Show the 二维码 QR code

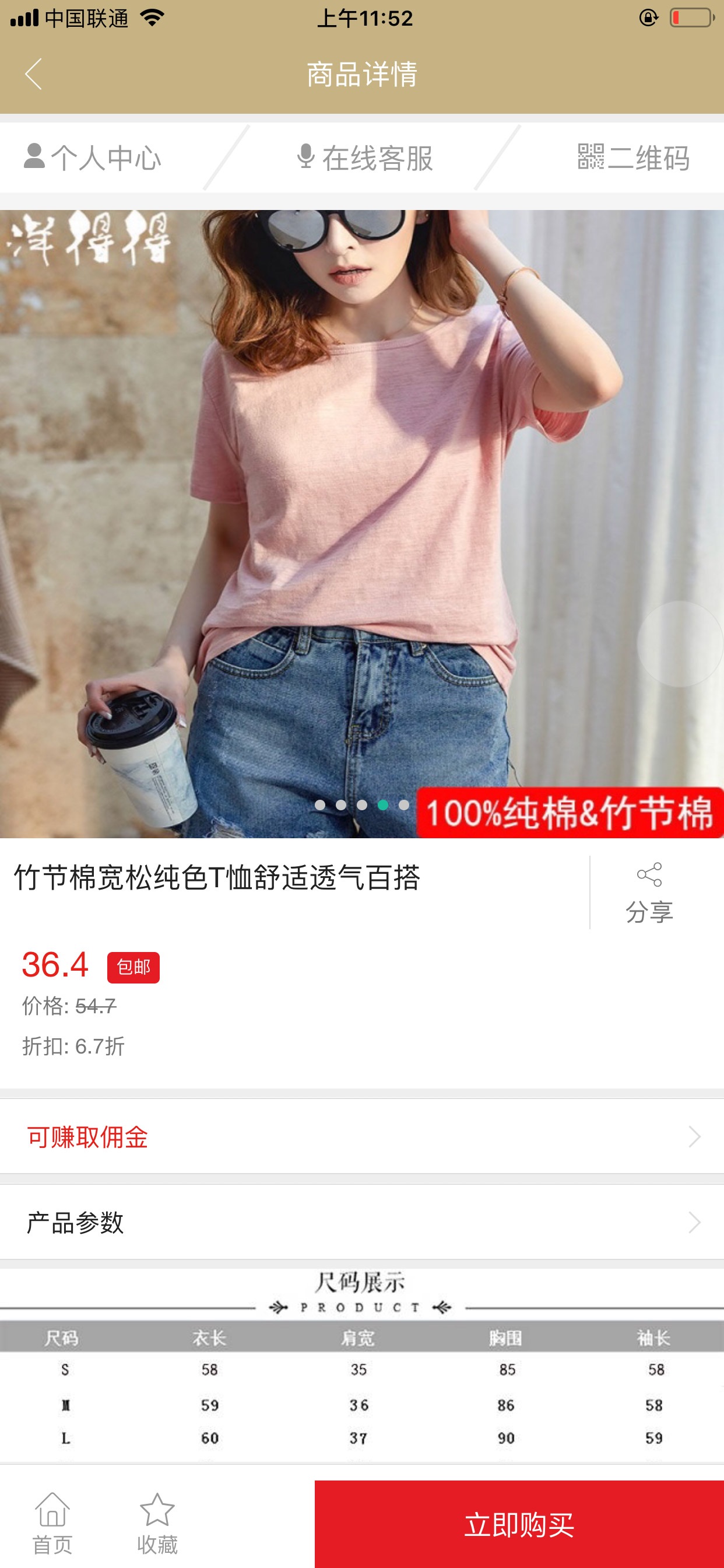click(x=632, y=157)
